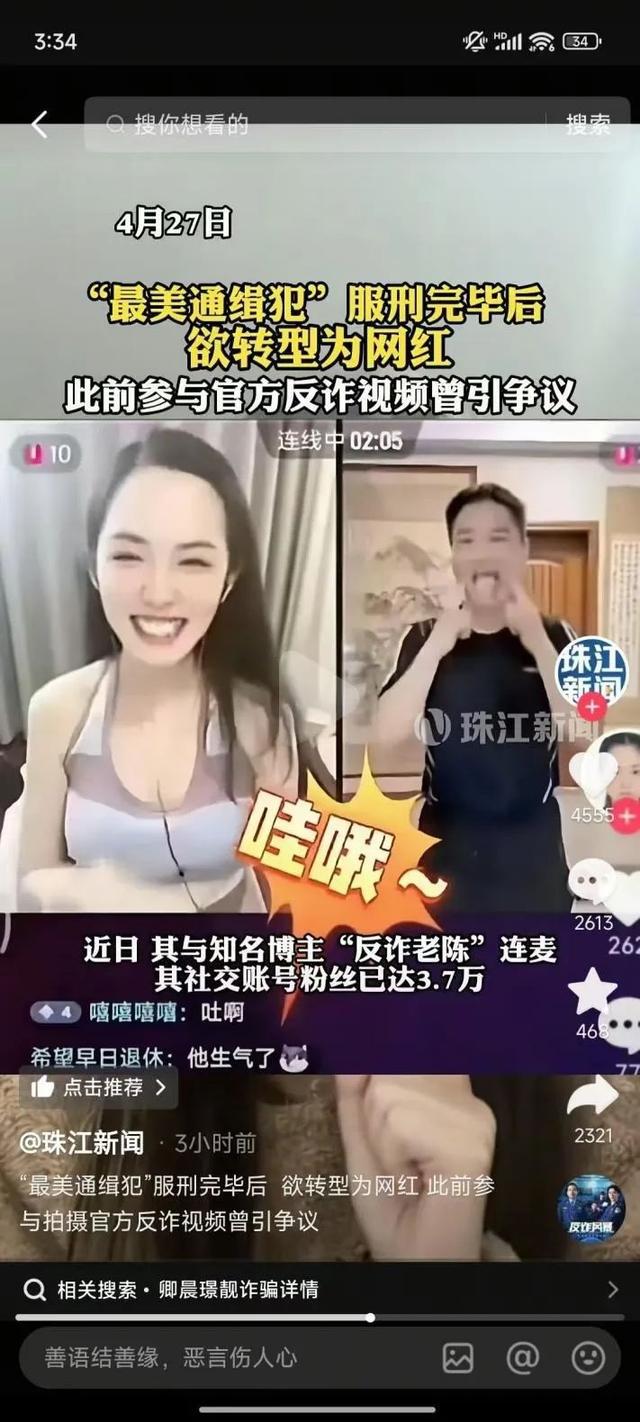
Task: Tap the 搜索 button
Action: tap(588, 125)
